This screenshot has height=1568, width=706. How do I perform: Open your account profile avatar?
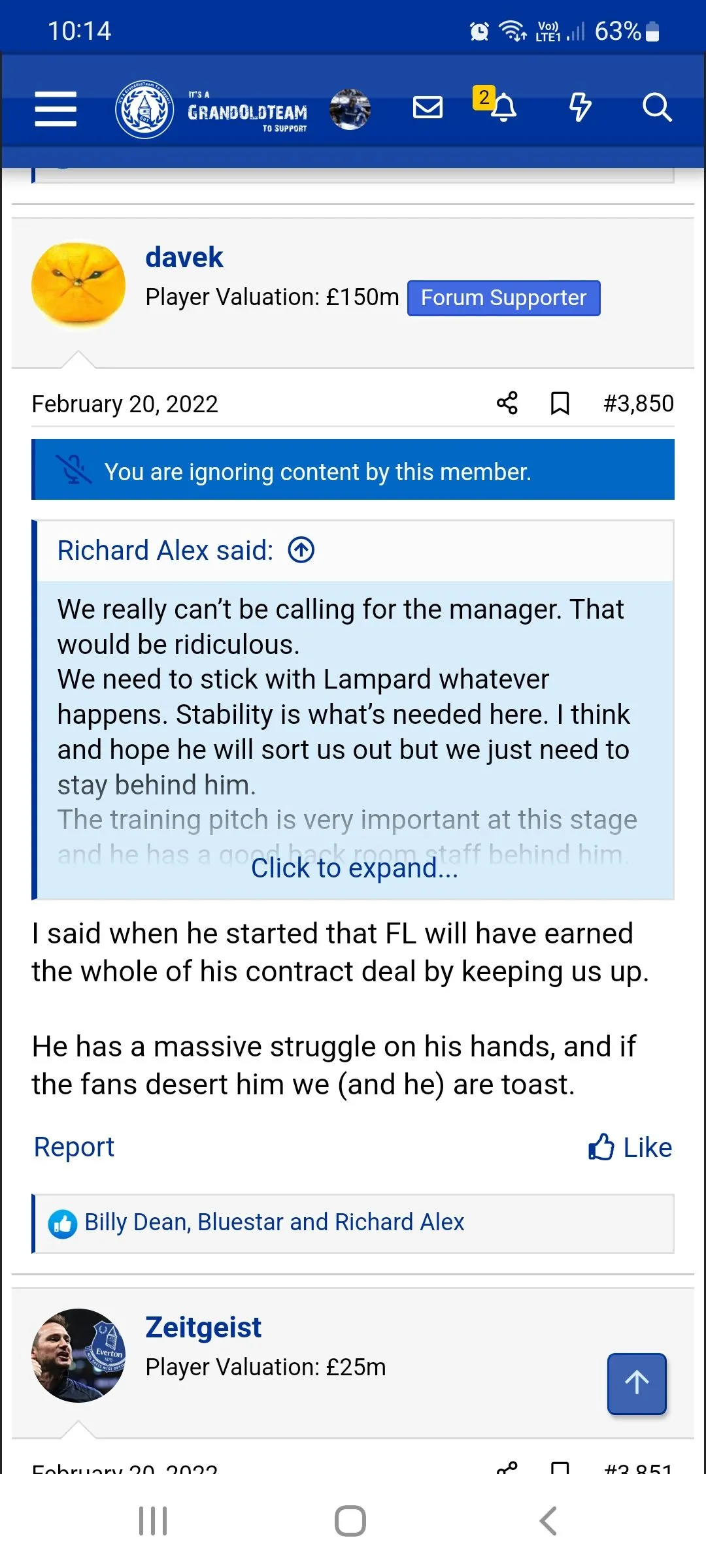(350, 109)
